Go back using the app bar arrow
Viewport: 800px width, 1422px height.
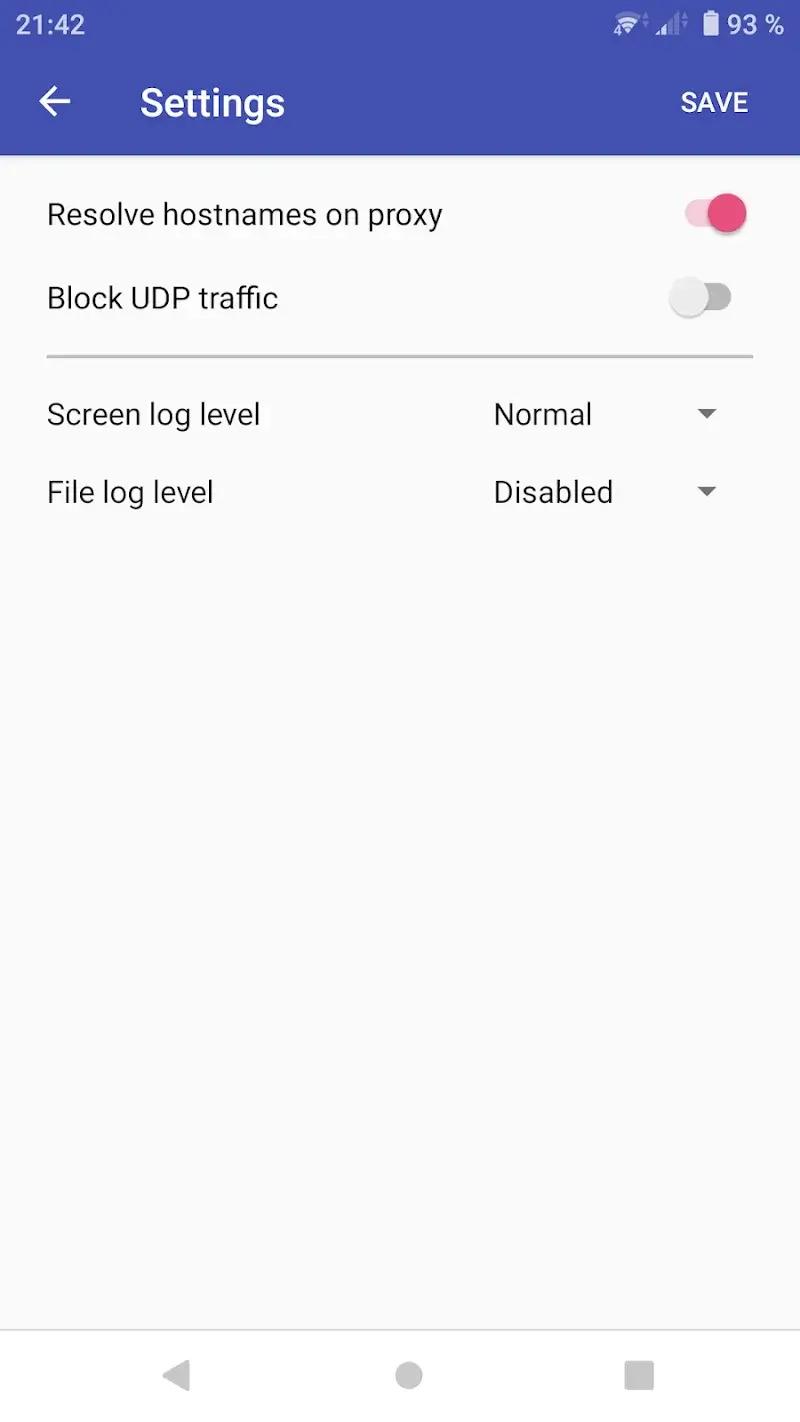pos(55,102)
